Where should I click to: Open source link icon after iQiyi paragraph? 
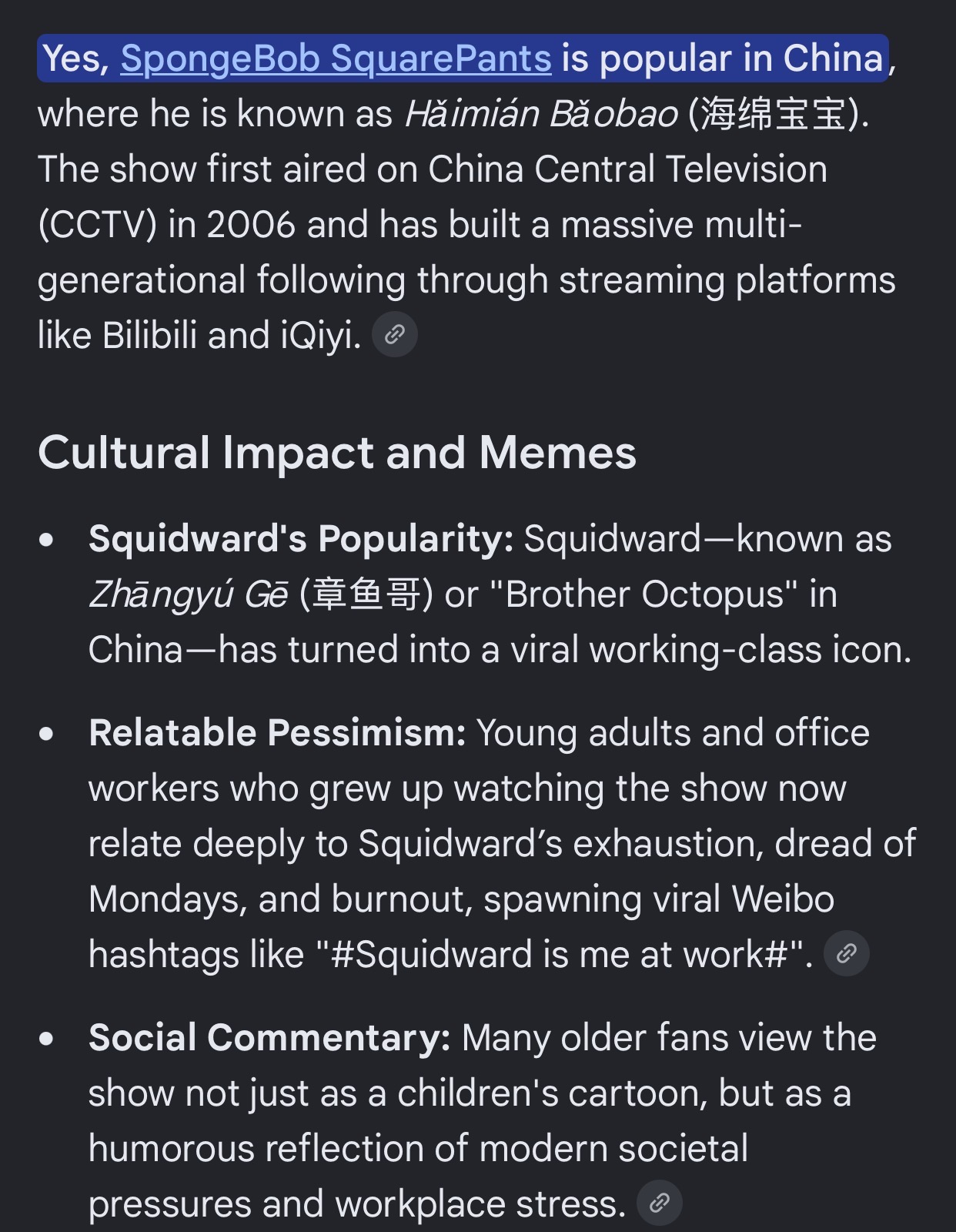pyautogui.click(x=395, y=334)
